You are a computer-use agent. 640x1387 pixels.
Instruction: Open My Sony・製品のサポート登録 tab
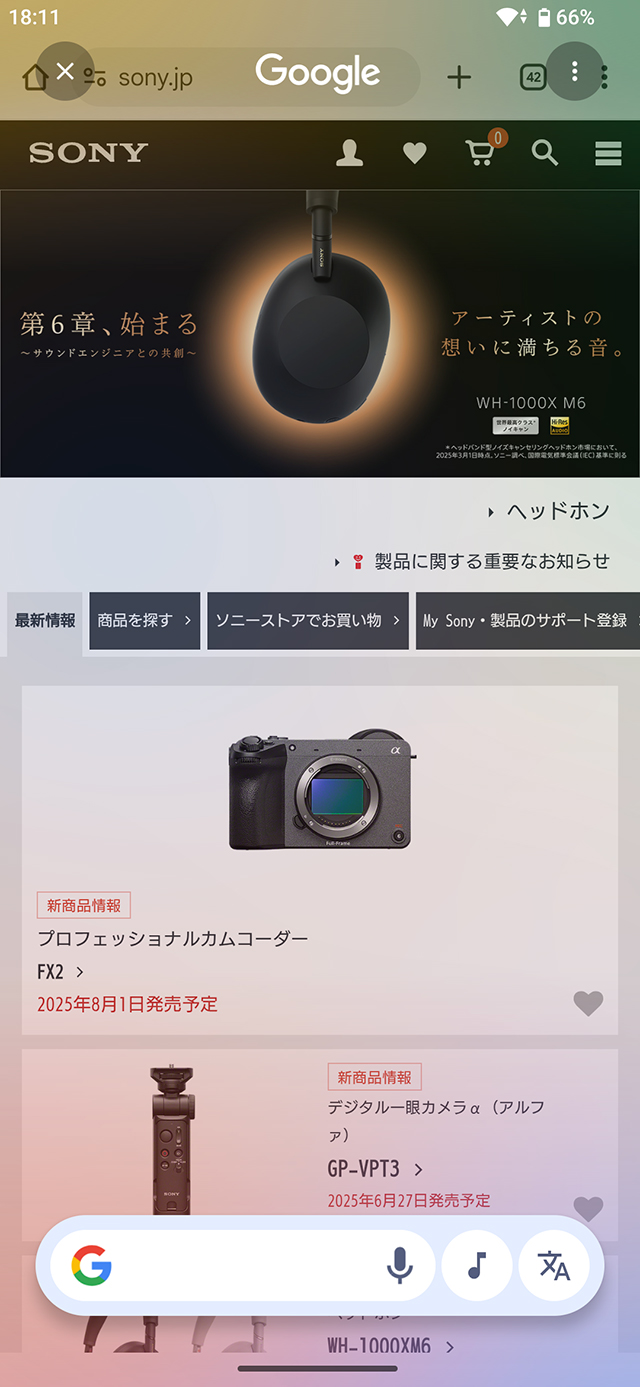pos(525,621)
